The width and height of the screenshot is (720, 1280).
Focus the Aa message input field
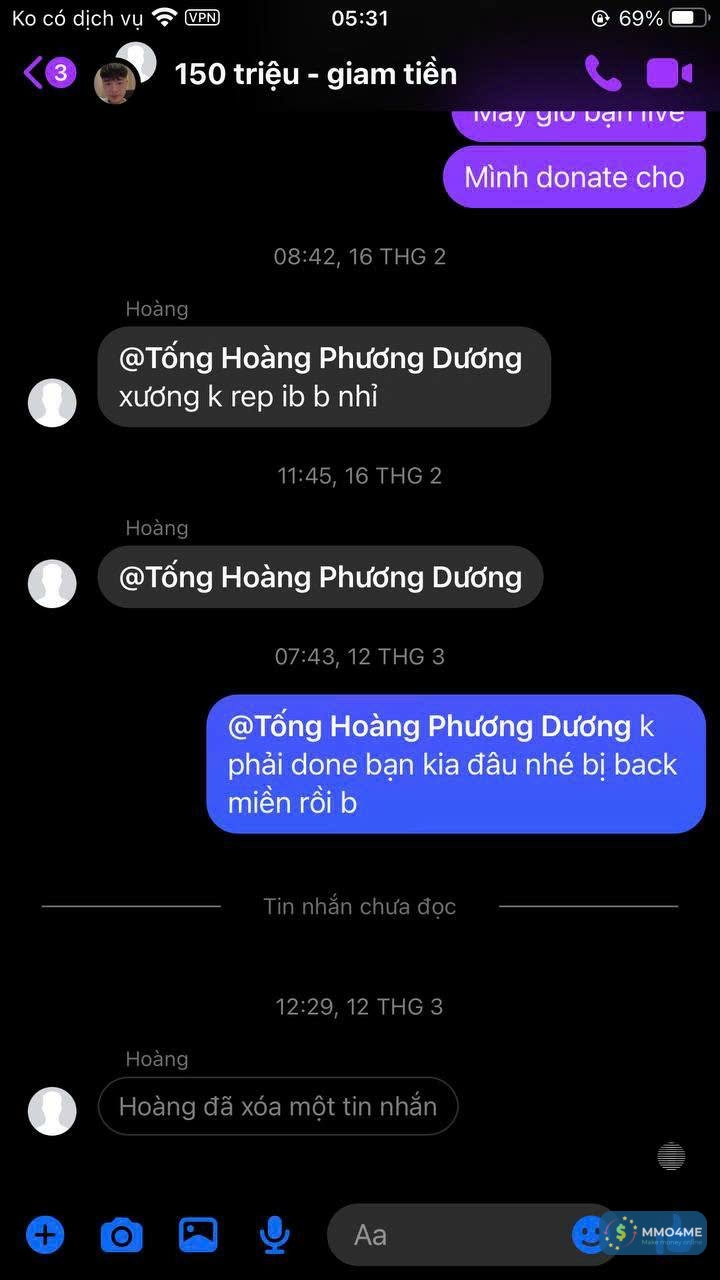450,1235
